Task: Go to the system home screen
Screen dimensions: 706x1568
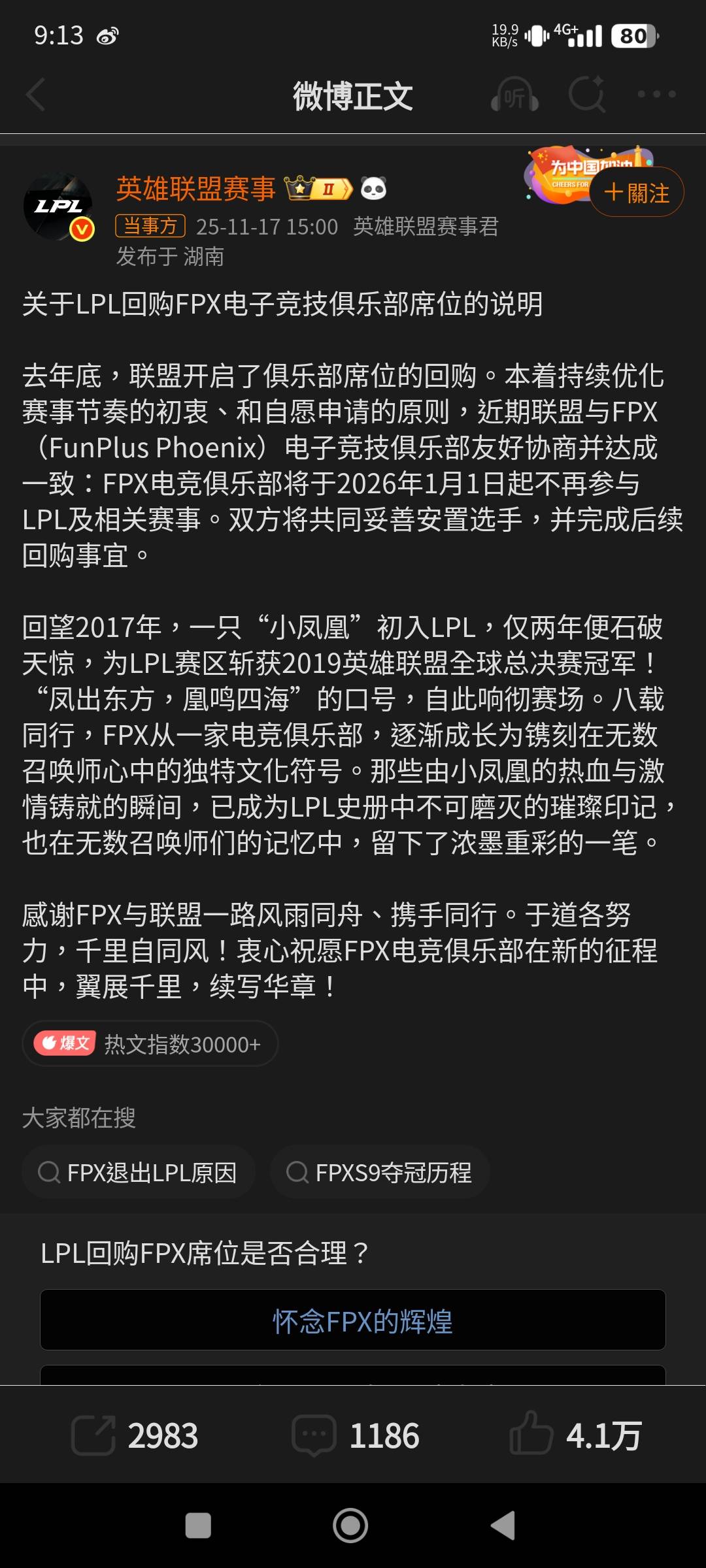Action: [350, 1526]
